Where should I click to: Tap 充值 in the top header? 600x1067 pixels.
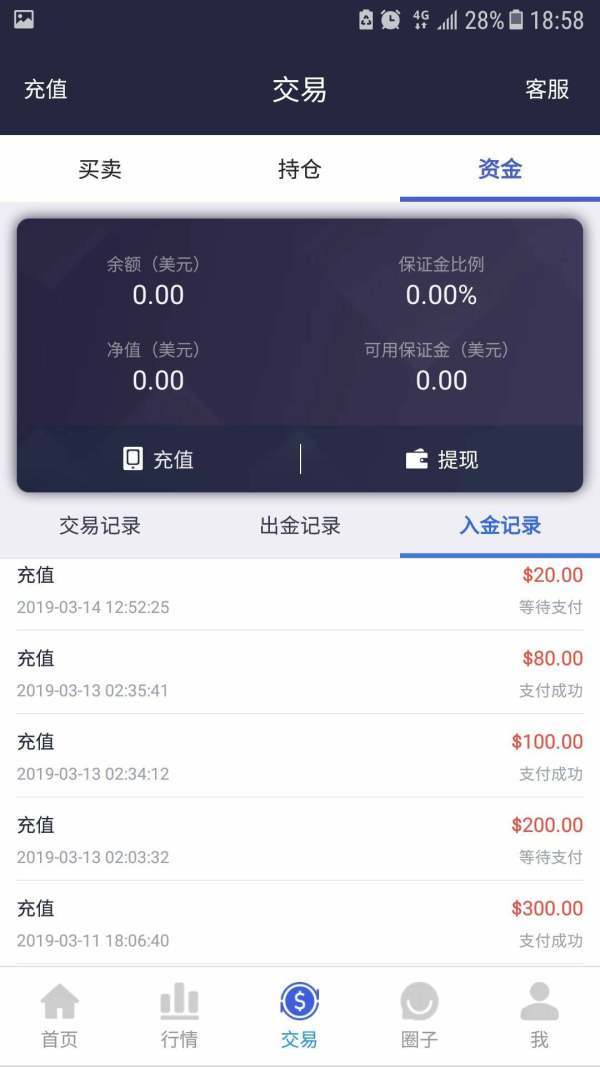(x=46, y=89)
